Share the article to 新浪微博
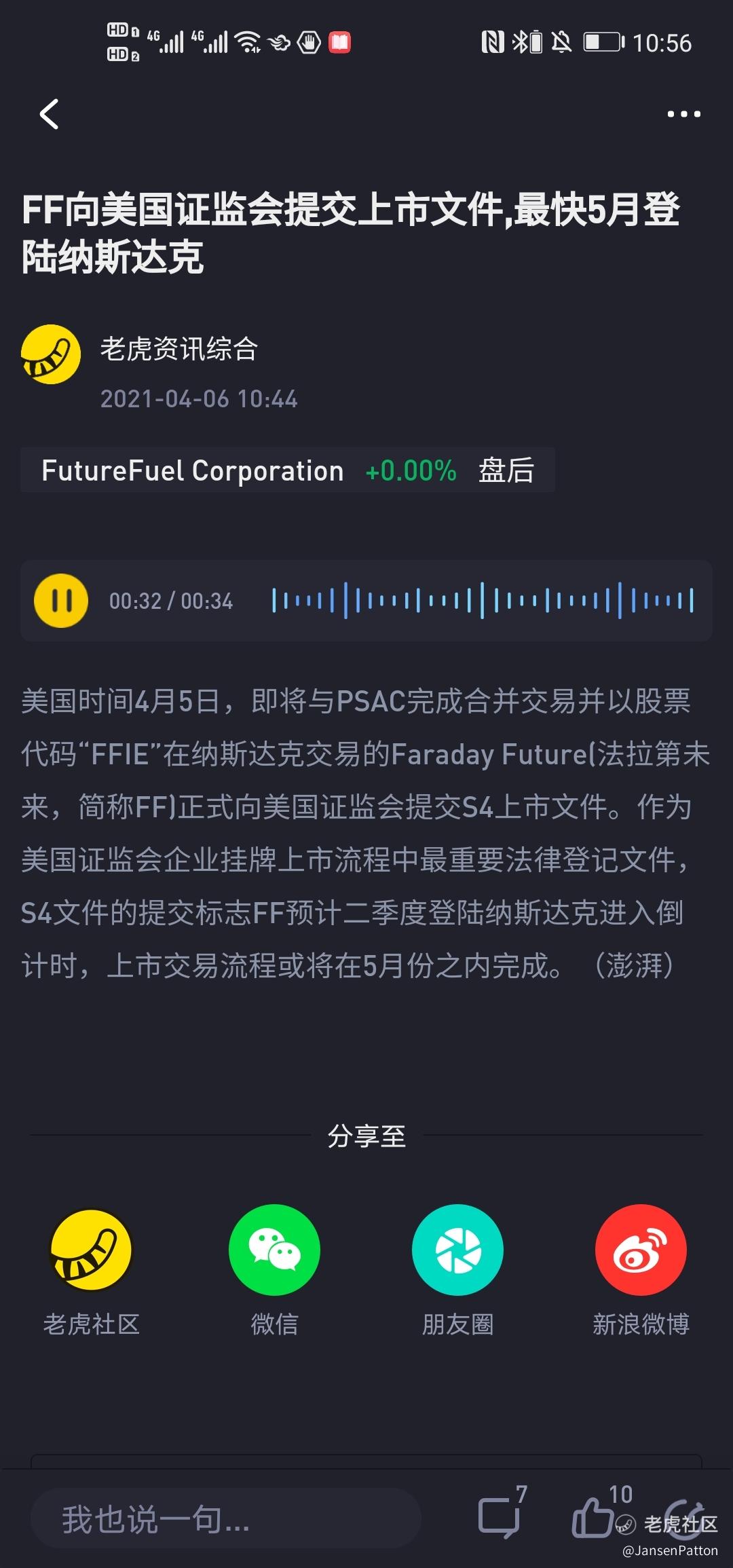Screen dimensions: 733x1568 tap(641, 1250)
